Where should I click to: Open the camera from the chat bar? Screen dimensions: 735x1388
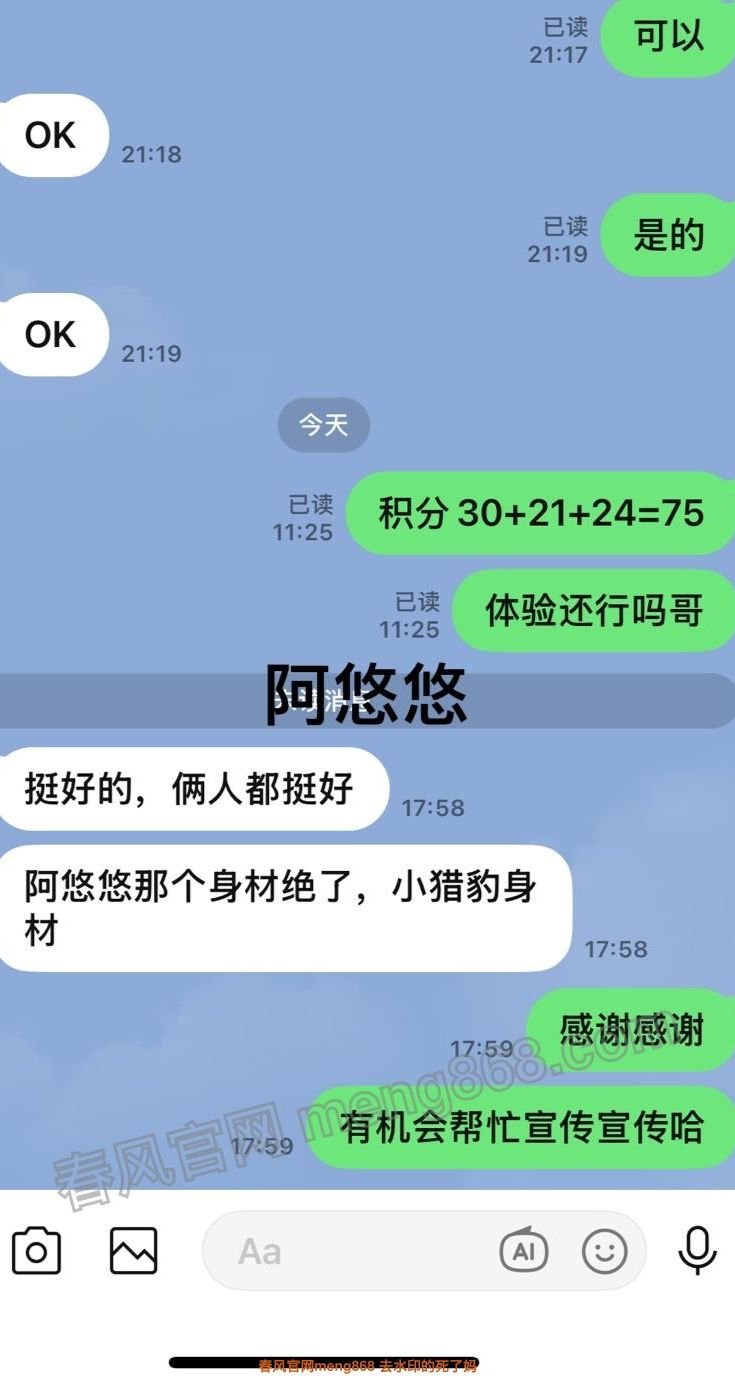(x=37, y=1251)
